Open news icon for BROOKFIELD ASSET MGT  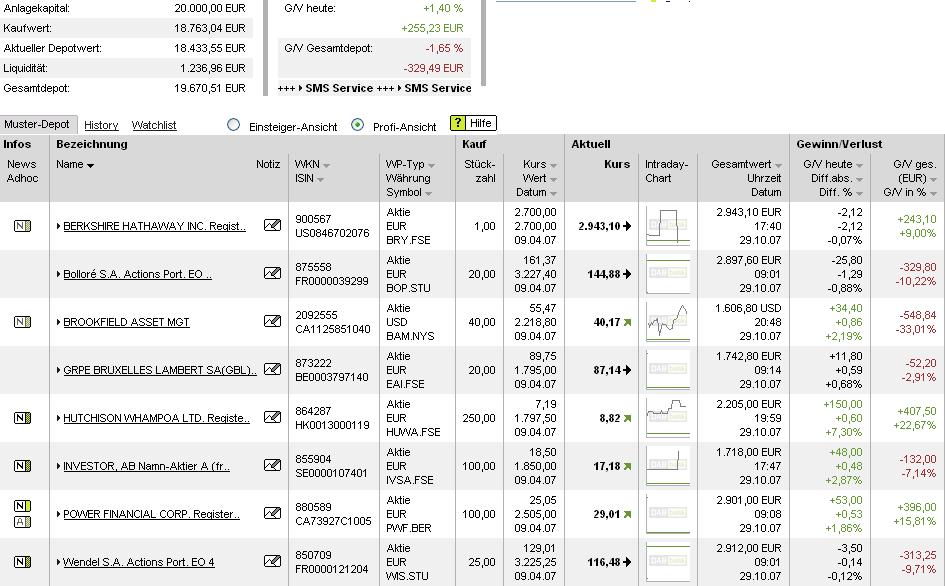[22, 322]
